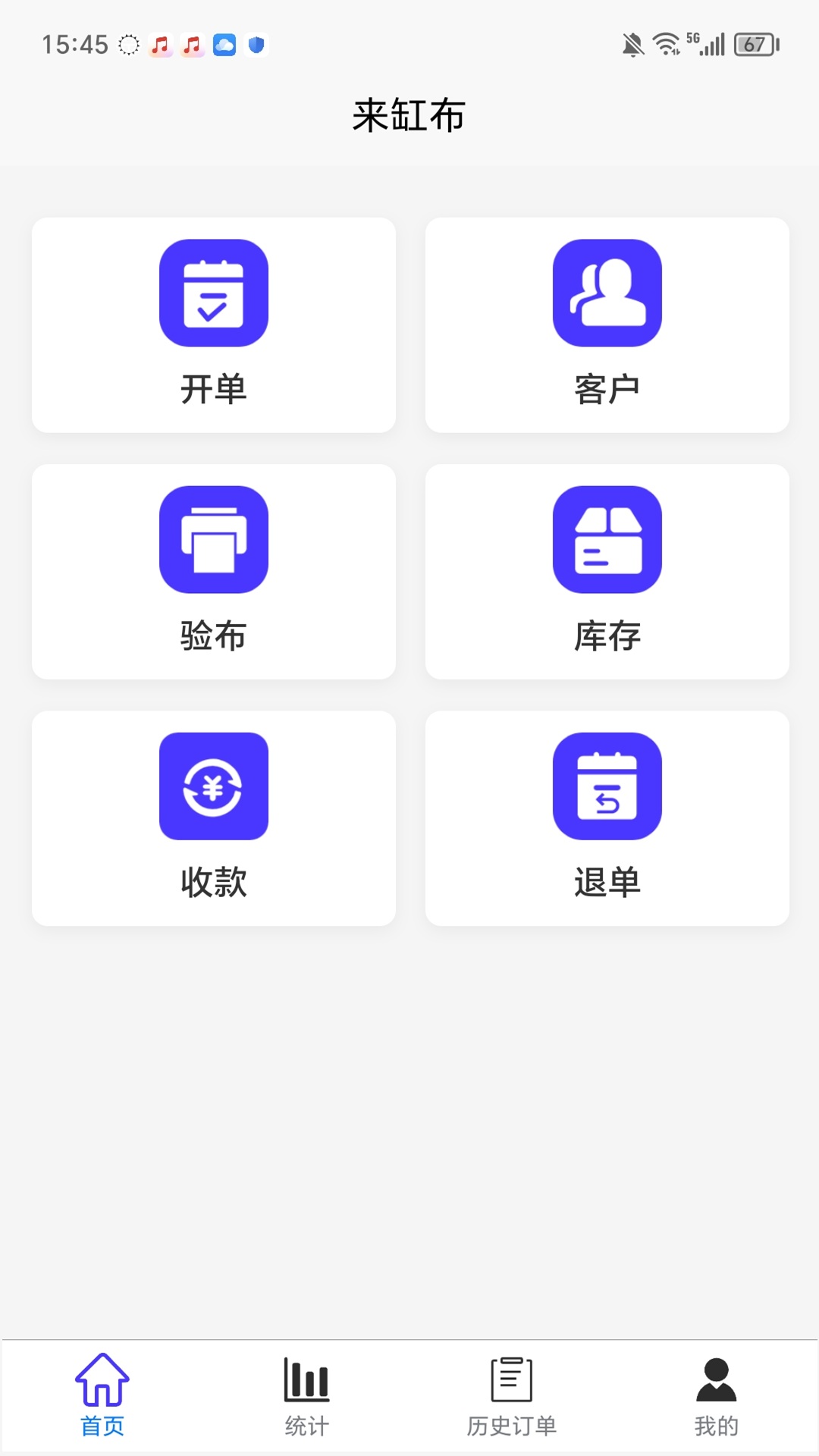The height and width of the screenshot is (1456, 819).
Task: Tap the 来缸布 title bar
Action: pyautogui.click(x=409, y=114)
